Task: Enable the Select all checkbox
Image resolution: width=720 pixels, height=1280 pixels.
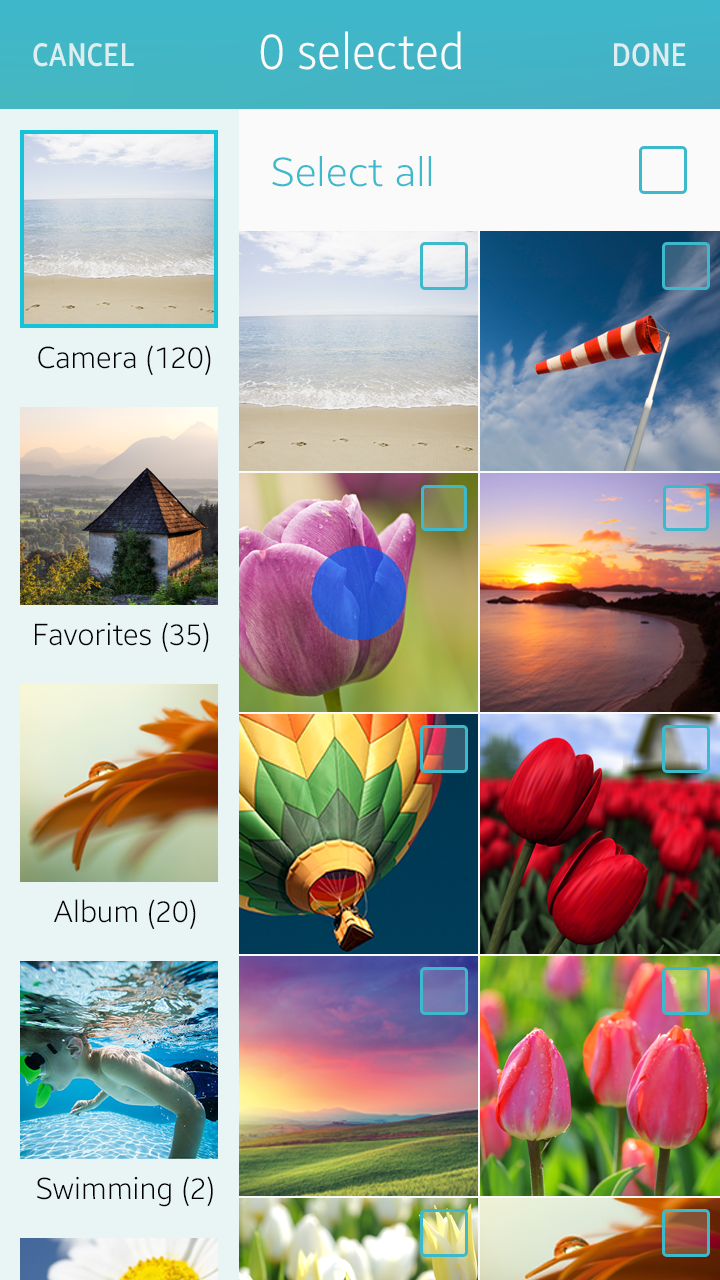Action: coord(661,170)
